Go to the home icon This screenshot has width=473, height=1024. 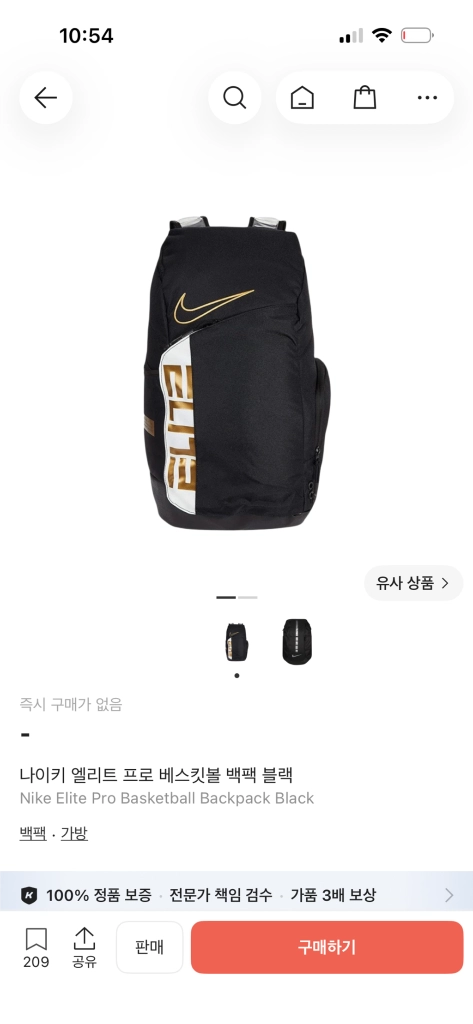pyautogui.click(x=302, y=98)
